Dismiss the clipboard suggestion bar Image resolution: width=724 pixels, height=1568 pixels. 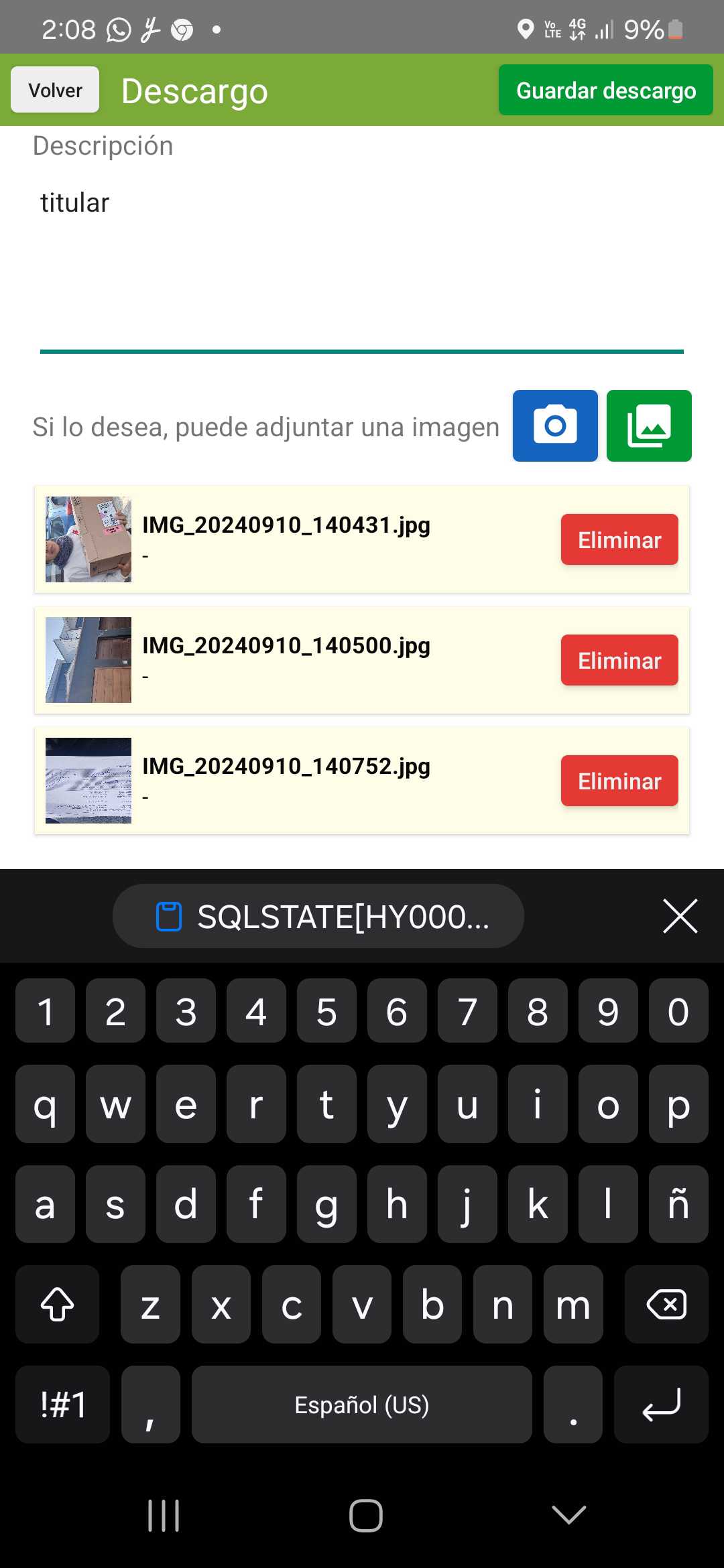click(x=680, y=916)
